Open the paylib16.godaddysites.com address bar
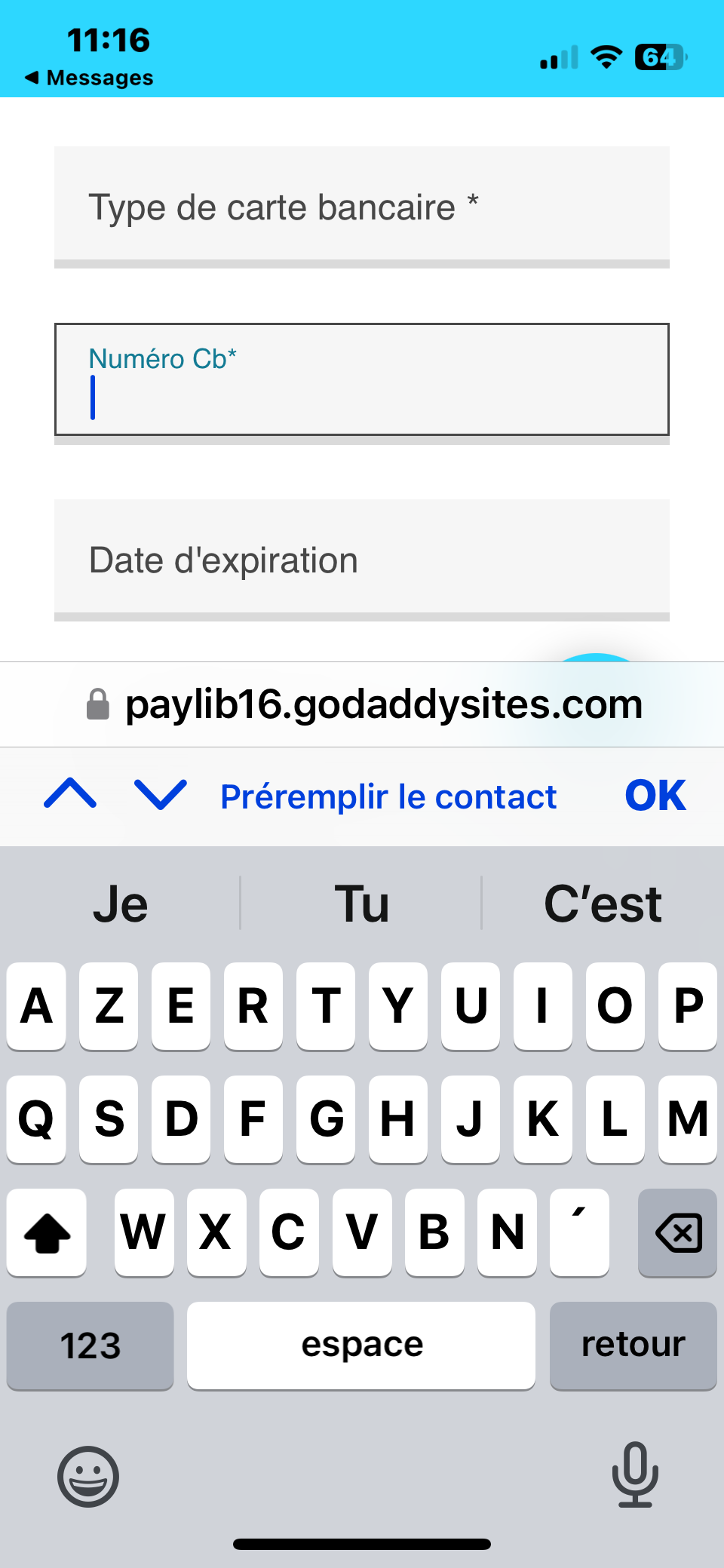 point(365,704)
